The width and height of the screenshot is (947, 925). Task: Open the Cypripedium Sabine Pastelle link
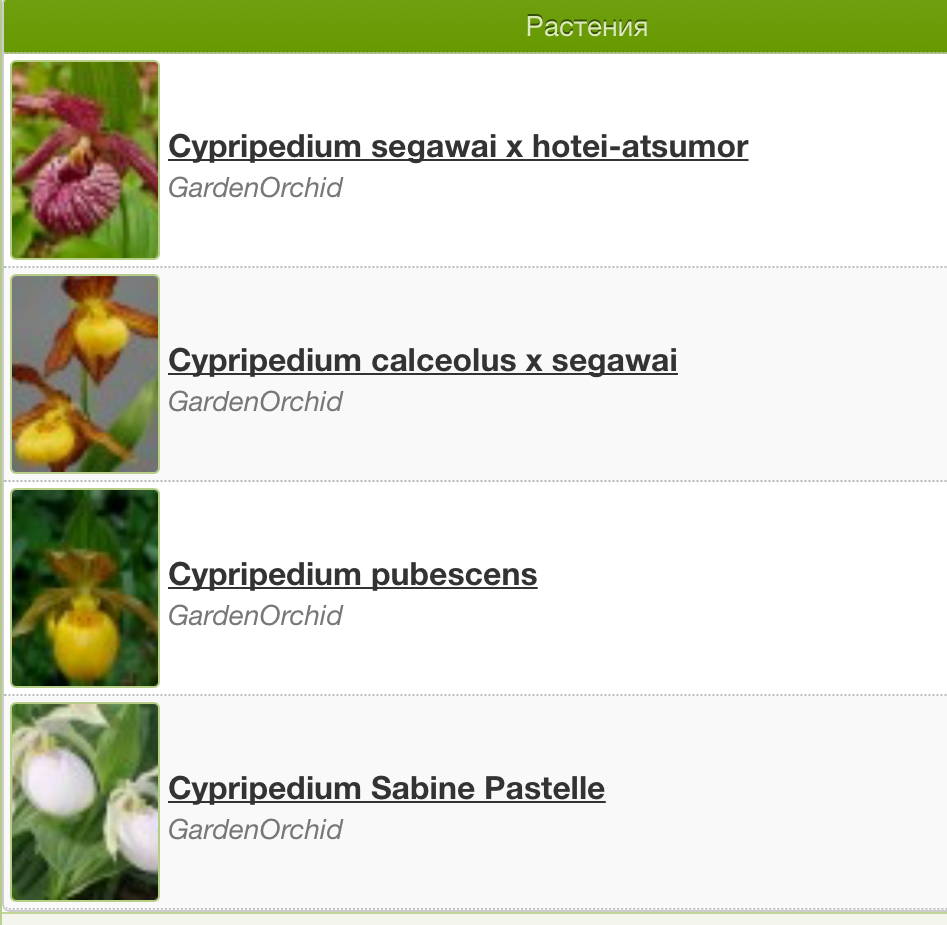point(387,789)
